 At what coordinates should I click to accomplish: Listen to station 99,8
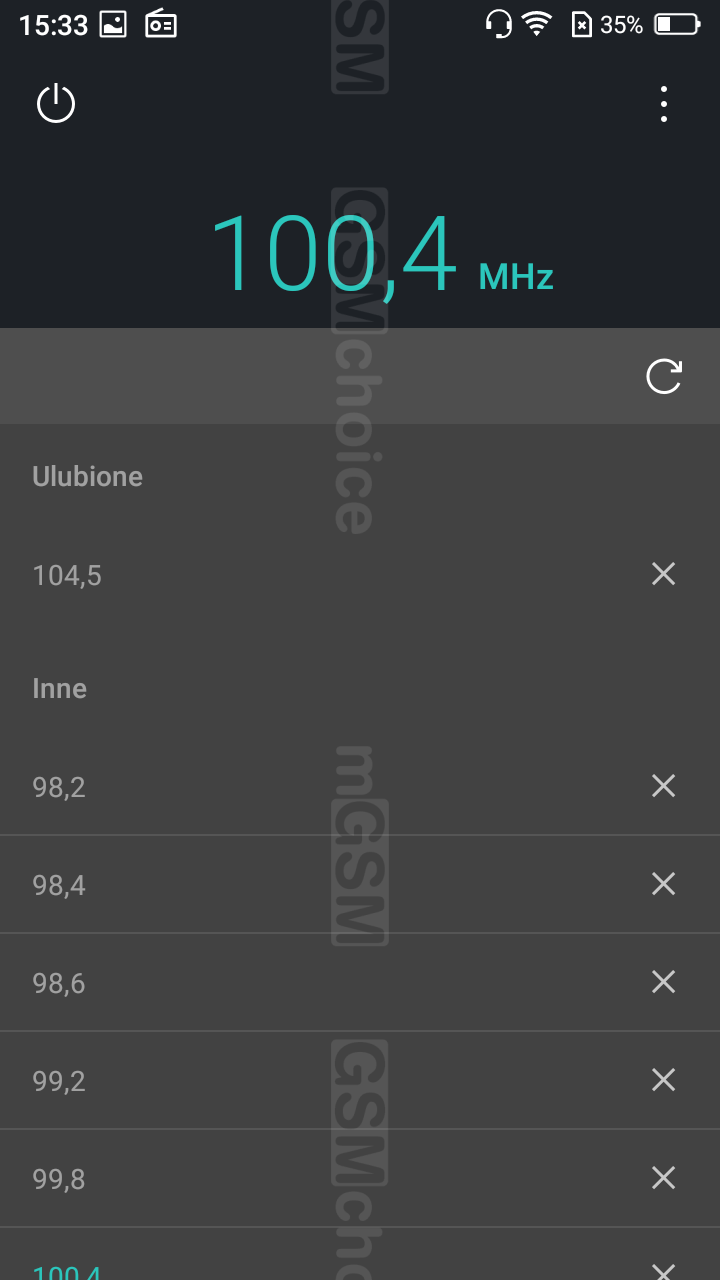point(59,1179)
